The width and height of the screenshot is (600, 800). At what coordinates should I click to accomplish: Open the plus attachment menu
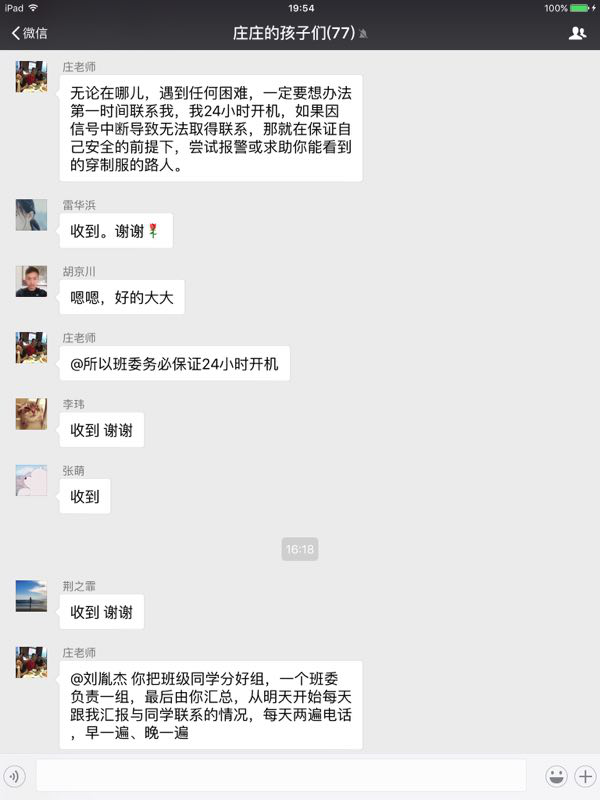584,775
